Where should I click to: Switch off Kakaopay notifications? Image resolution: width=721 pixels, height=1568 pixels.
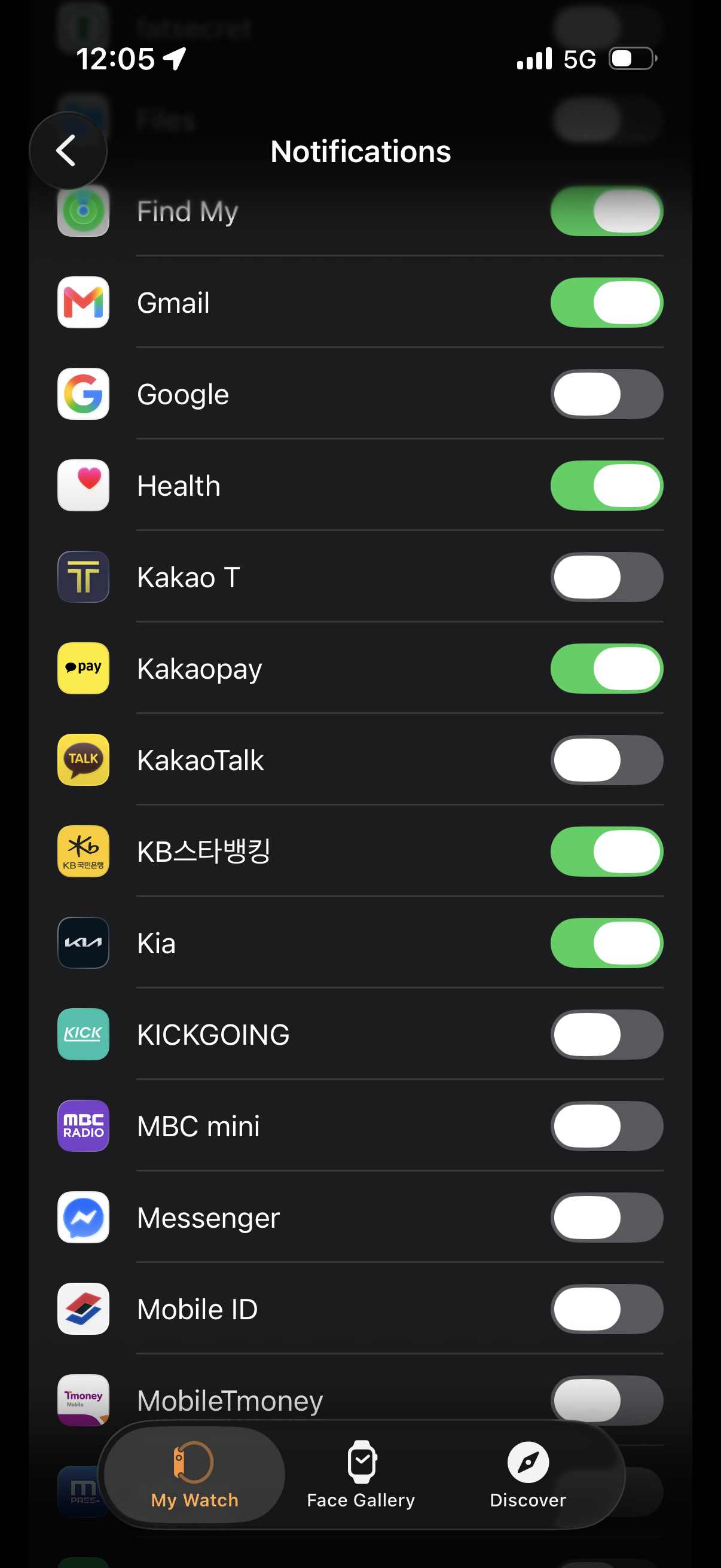click(606, 669)
